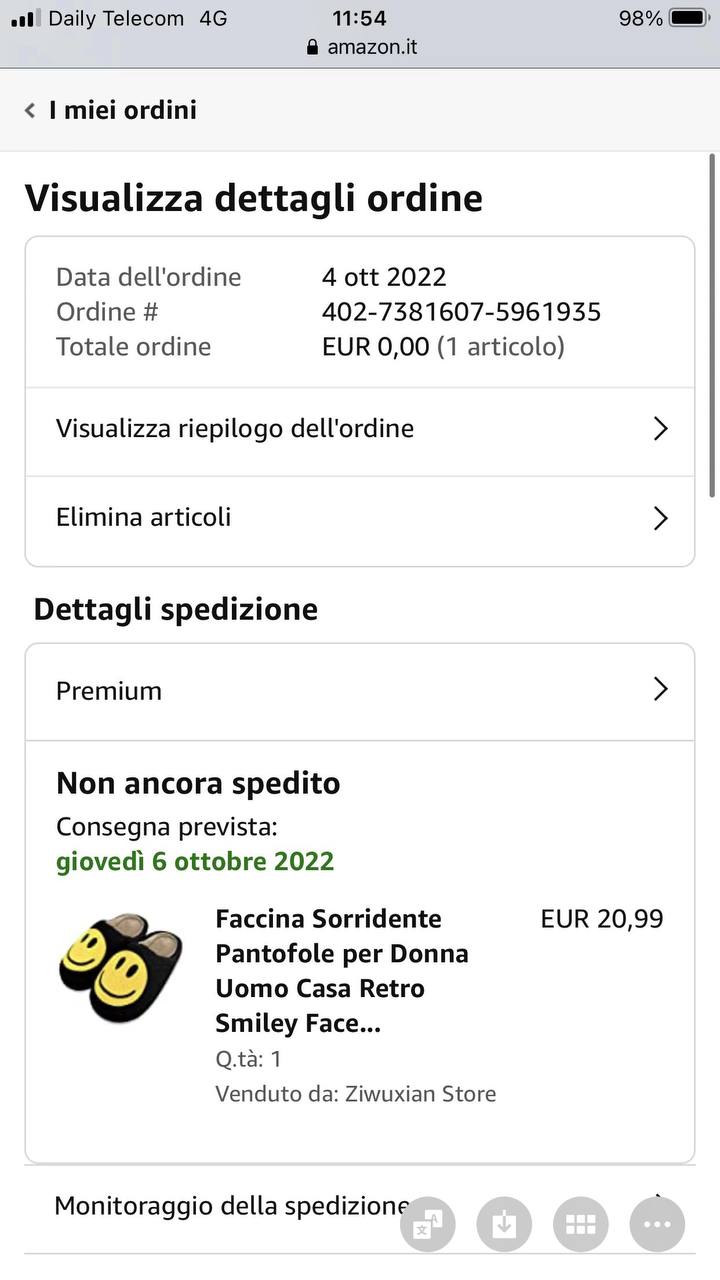
Task: Open Monitoraggio della spedizione row
Action: point(360,1207)
